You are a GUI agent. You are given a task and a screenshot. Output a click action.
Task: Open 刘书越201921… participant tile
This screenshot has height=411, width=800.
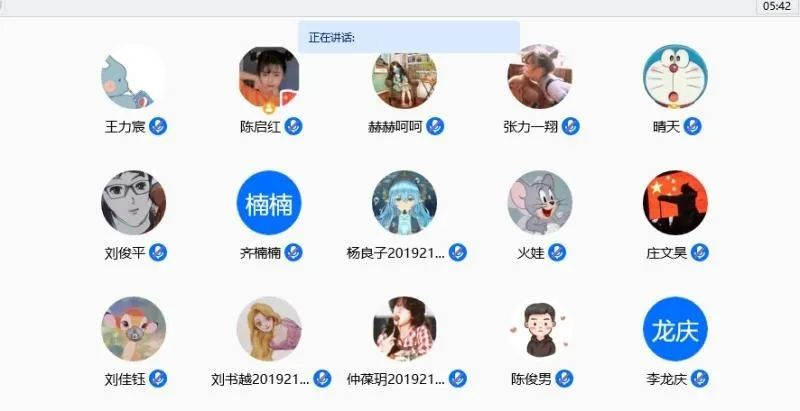click(269, 329)
